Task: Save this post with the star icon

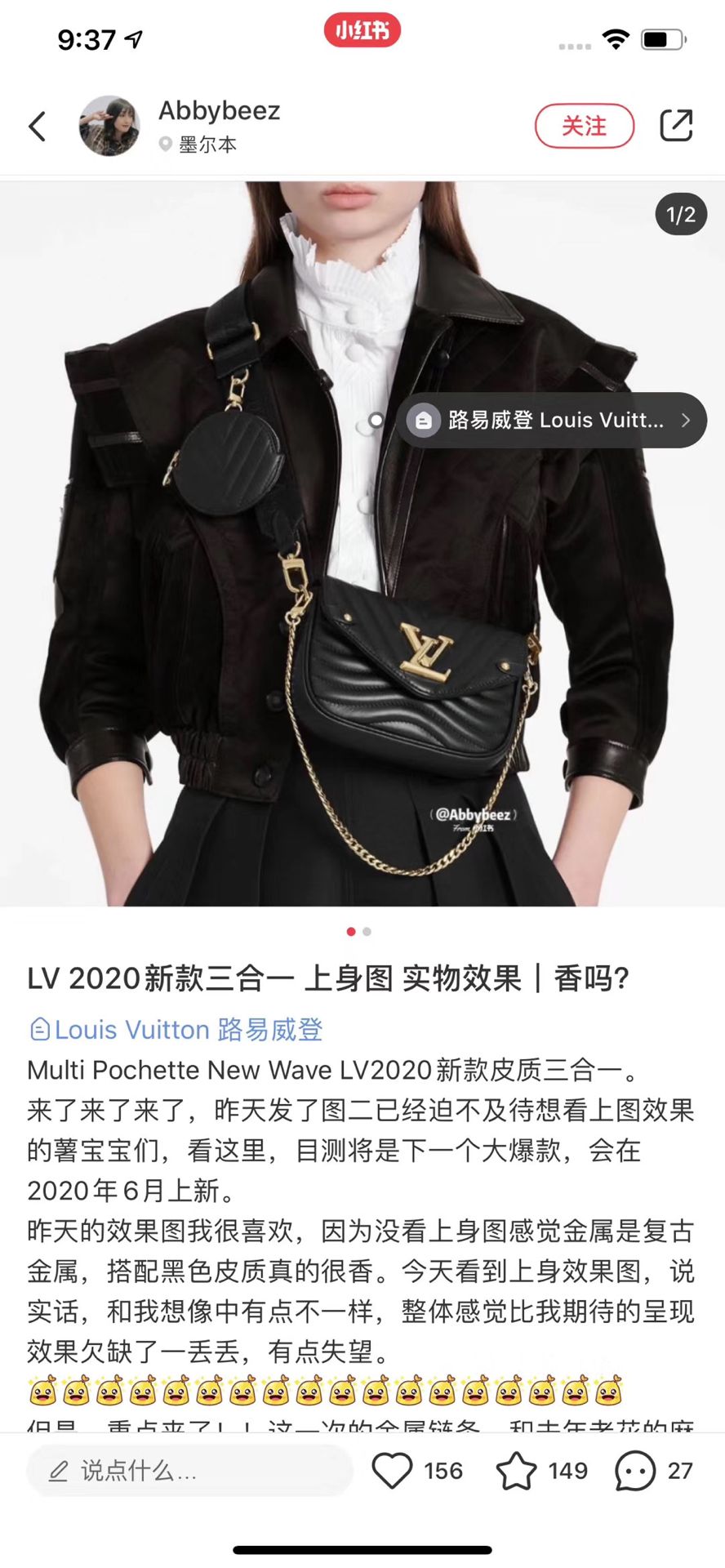Action: (517, 1471)
